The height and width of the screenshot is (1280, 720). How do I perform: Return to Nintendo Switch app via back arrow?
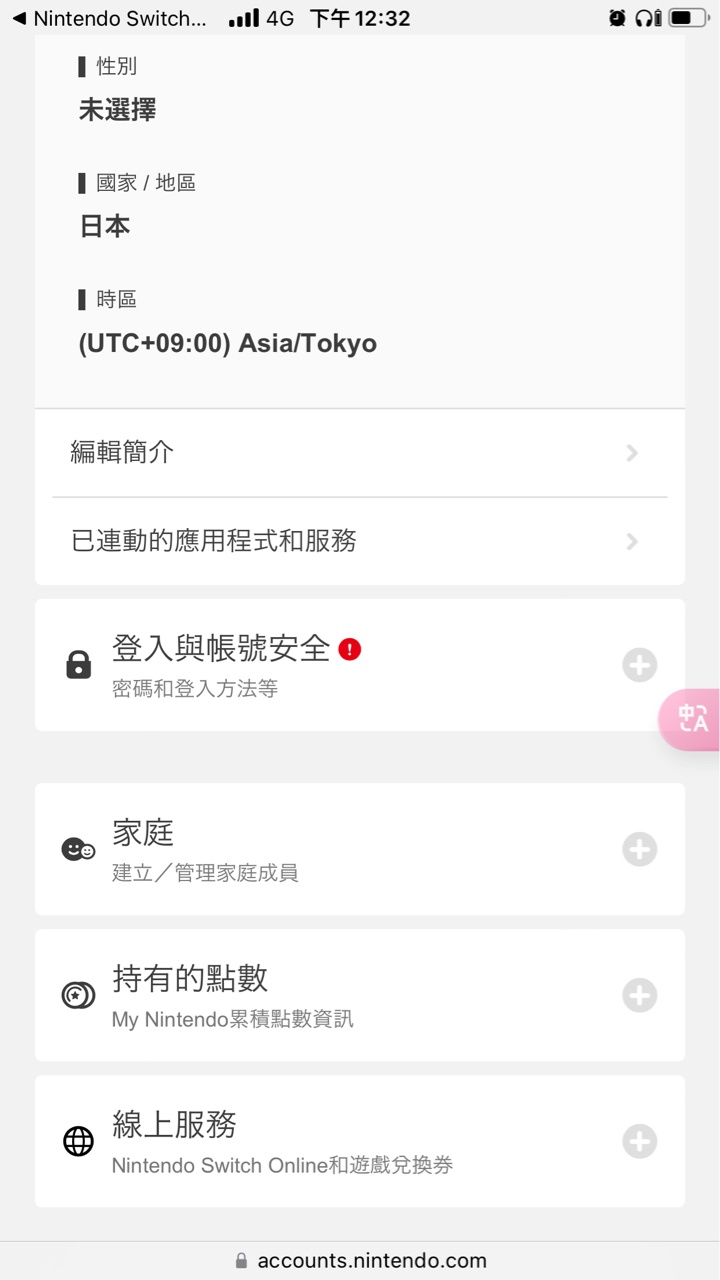pyautogui.click(x=110, y=18)
